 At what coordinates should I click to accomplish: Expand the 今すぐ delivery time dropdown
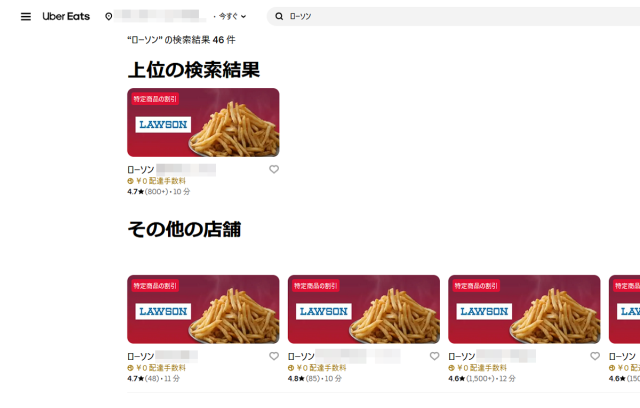(232, 17)
